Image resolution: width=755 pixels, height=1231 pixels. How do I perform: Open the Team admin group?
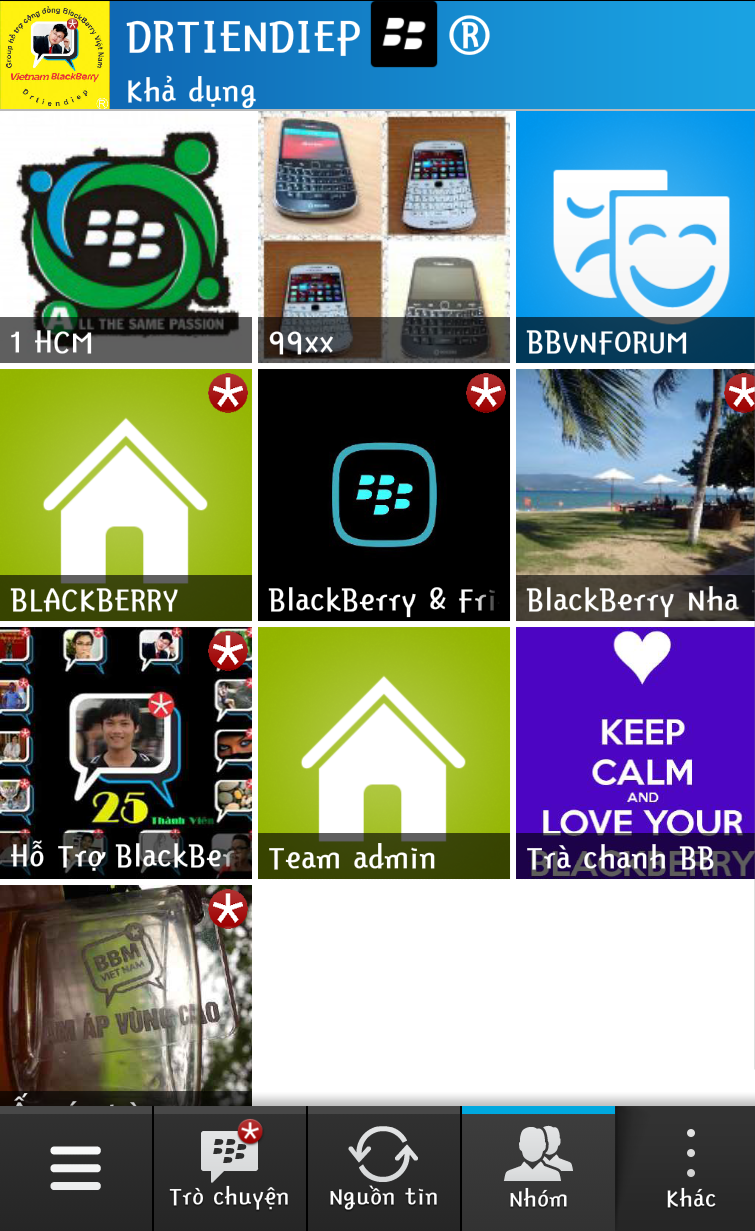(x=384, y=753)
